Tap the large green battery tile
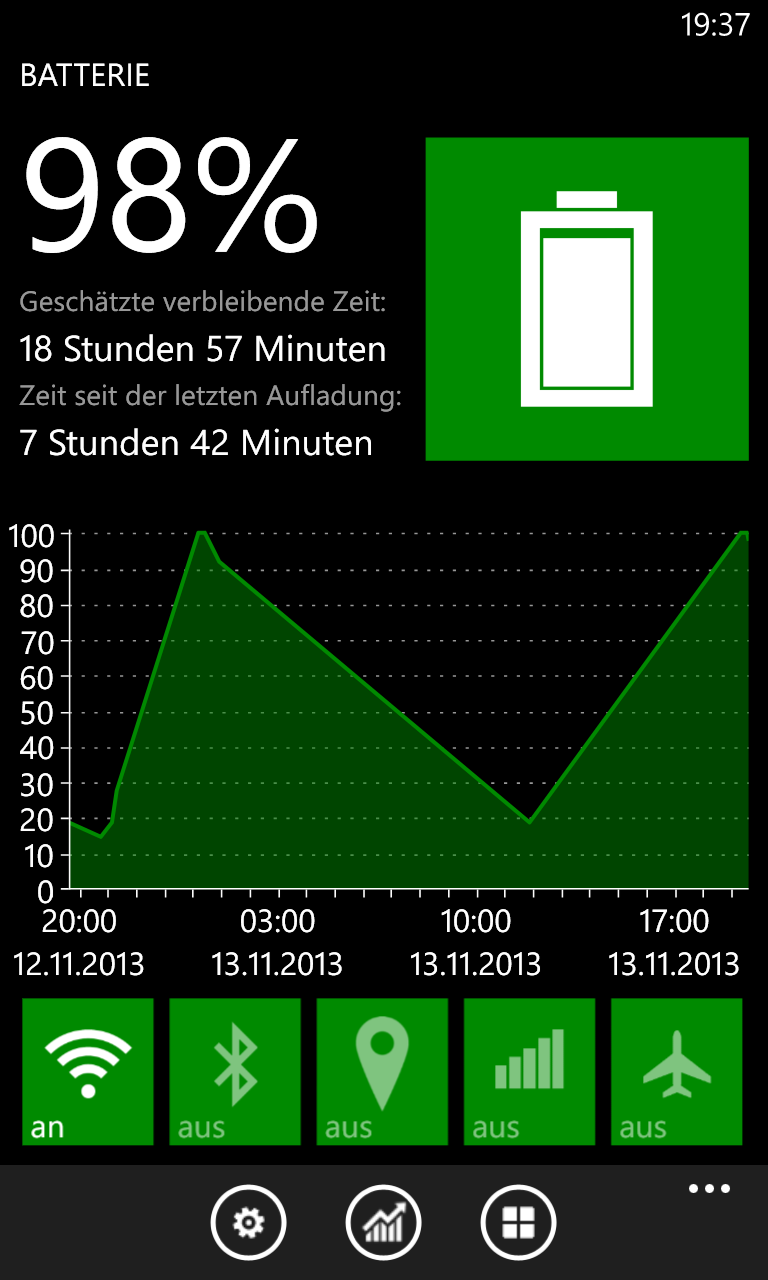Screen dimensions: 768x1280 [587, 299]
